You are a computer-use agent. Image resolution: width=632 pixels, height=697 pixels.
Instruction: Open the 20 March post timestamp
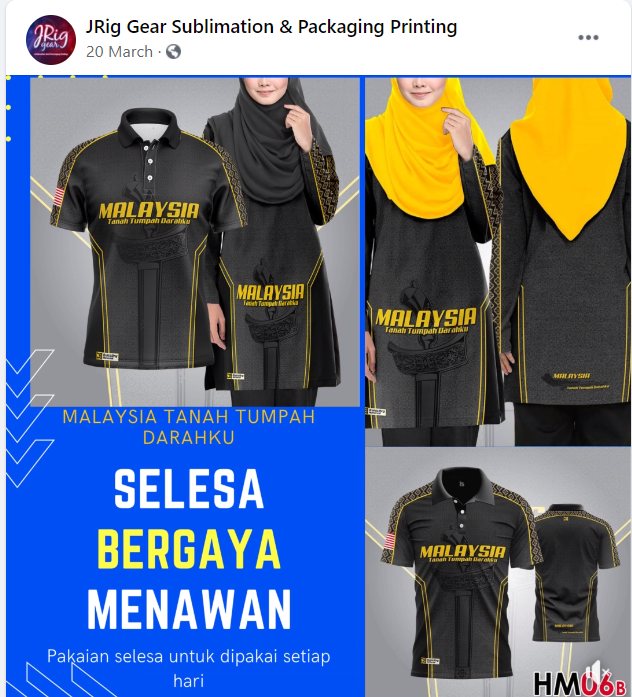click(x=119, y=51)
